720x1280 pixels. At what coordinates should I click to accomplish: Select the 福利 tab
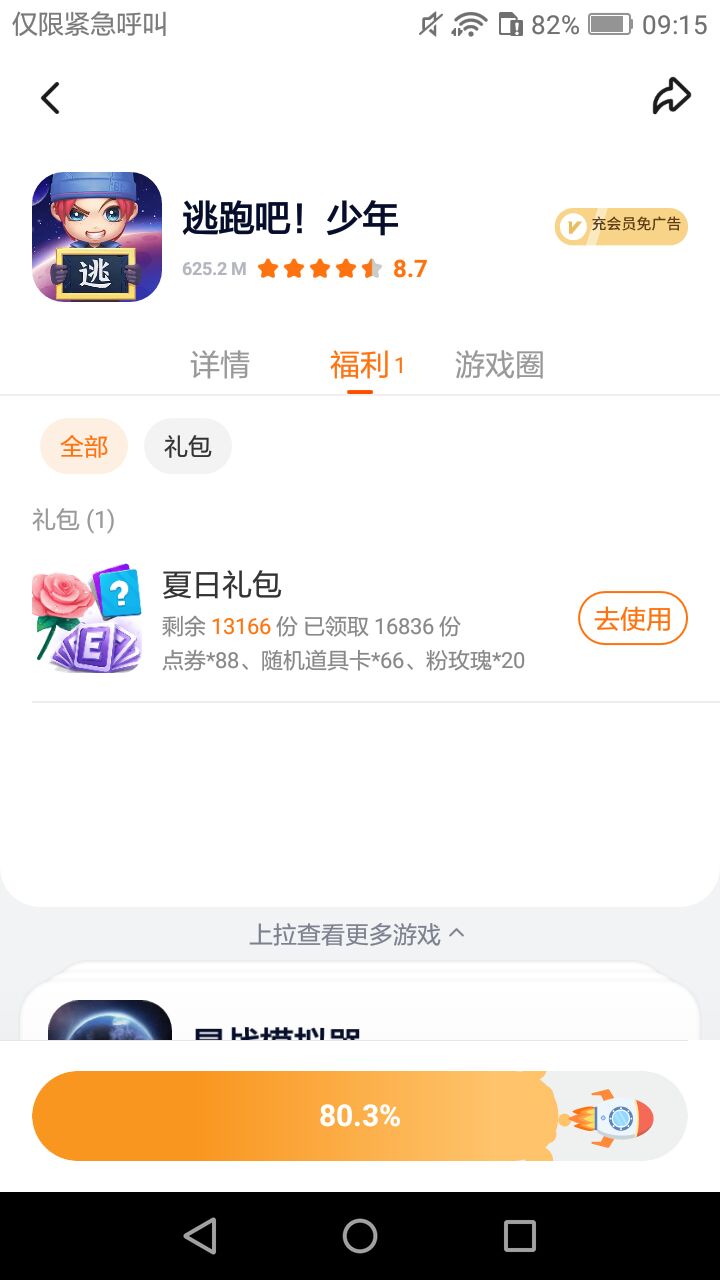pos(360,365)
